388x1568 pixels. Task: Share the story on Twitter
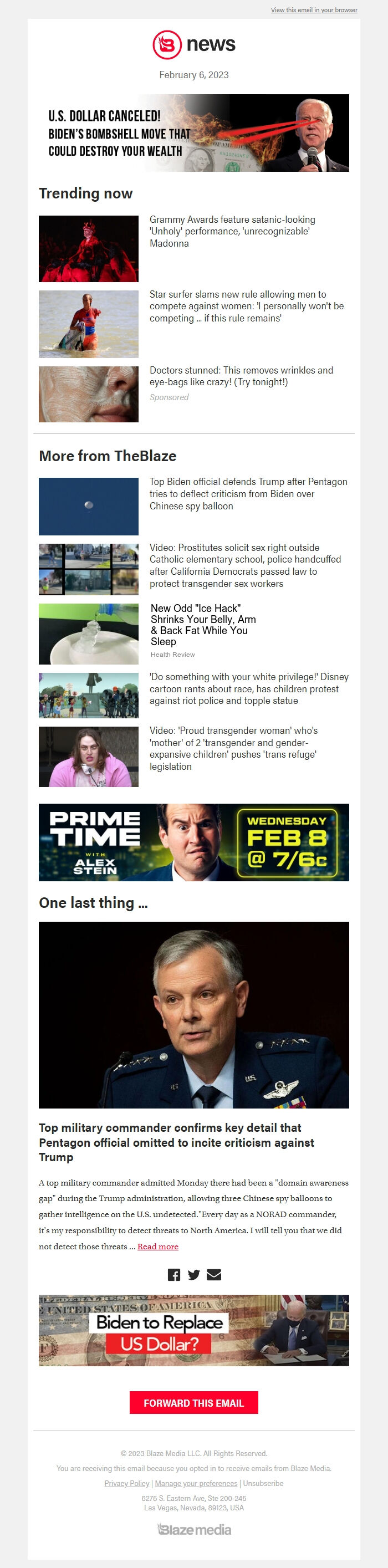point(193,1275)
